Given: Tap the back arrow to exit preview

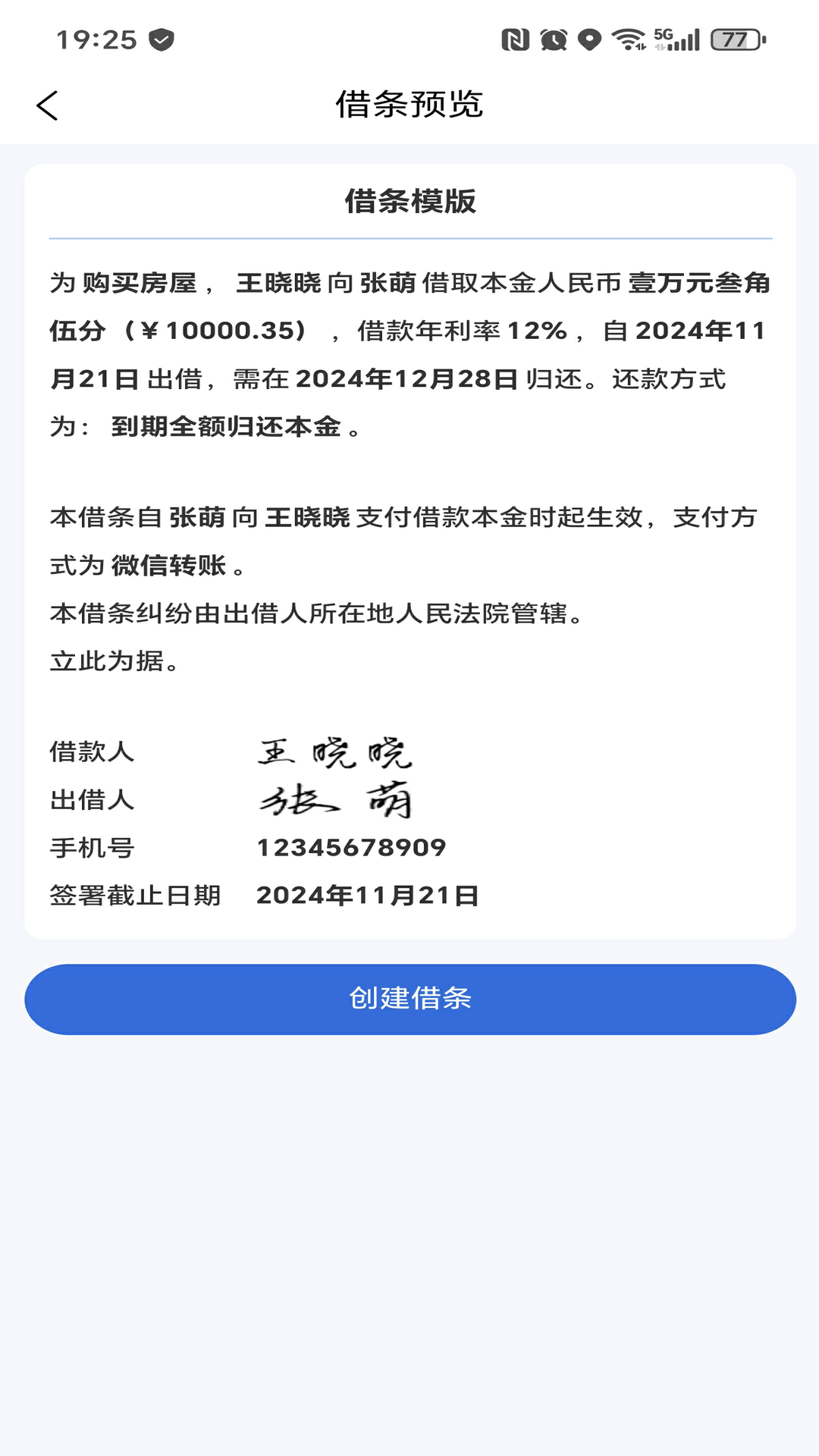Looking at the screenshot, I should pos(48,105).
